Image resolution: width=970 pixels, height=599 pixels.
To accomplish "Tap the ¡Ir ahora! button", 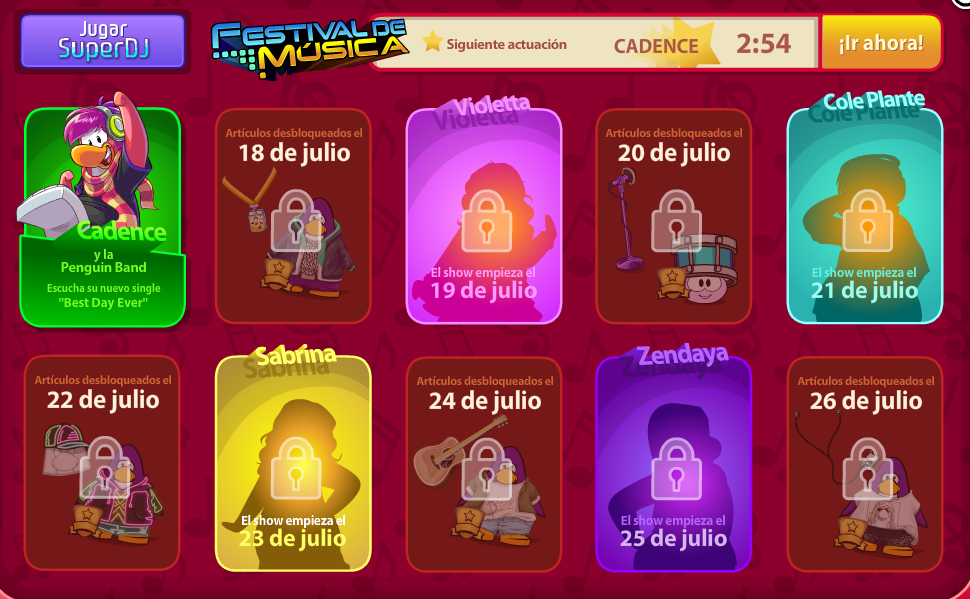I will click(881, 43).
